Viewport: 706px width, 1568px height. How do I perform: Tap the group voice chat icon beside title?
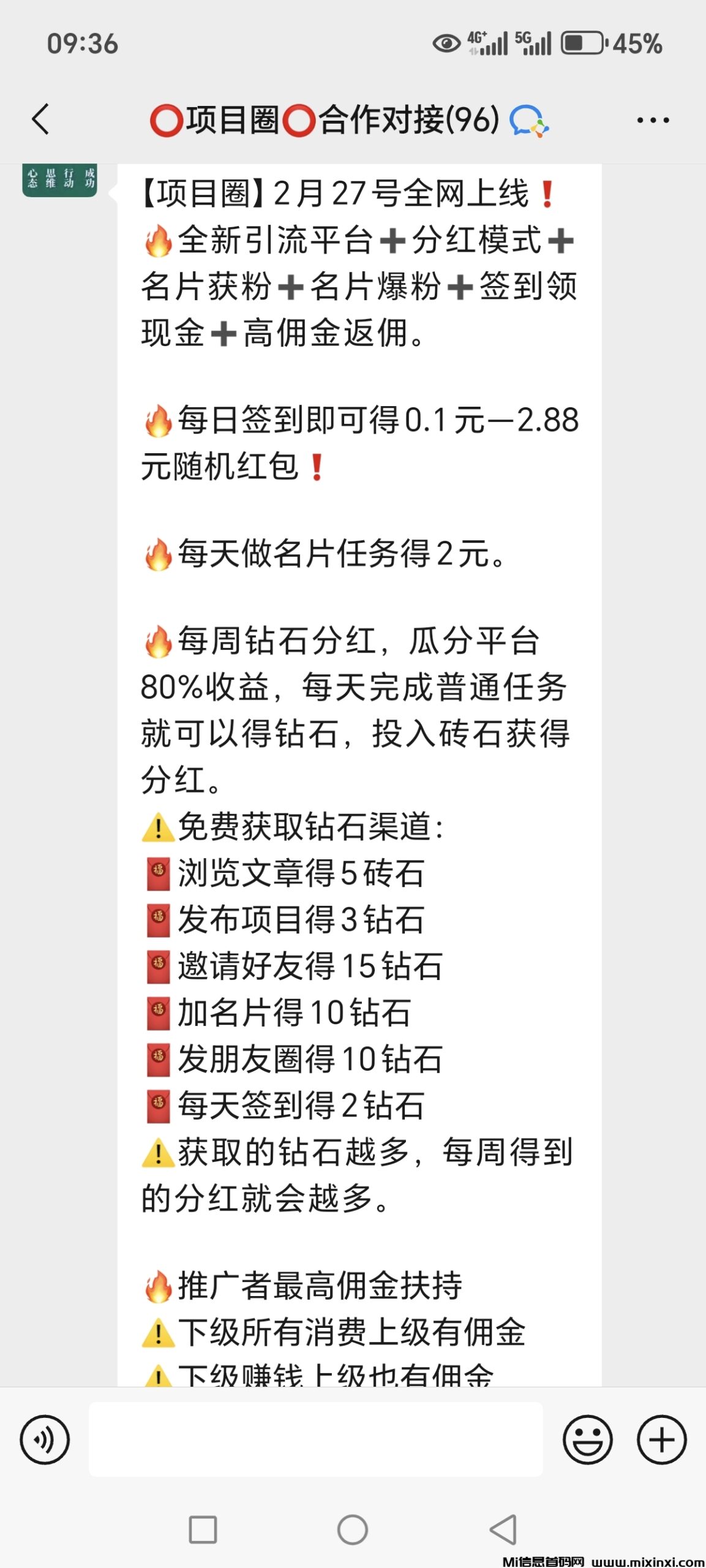[527, 121]
